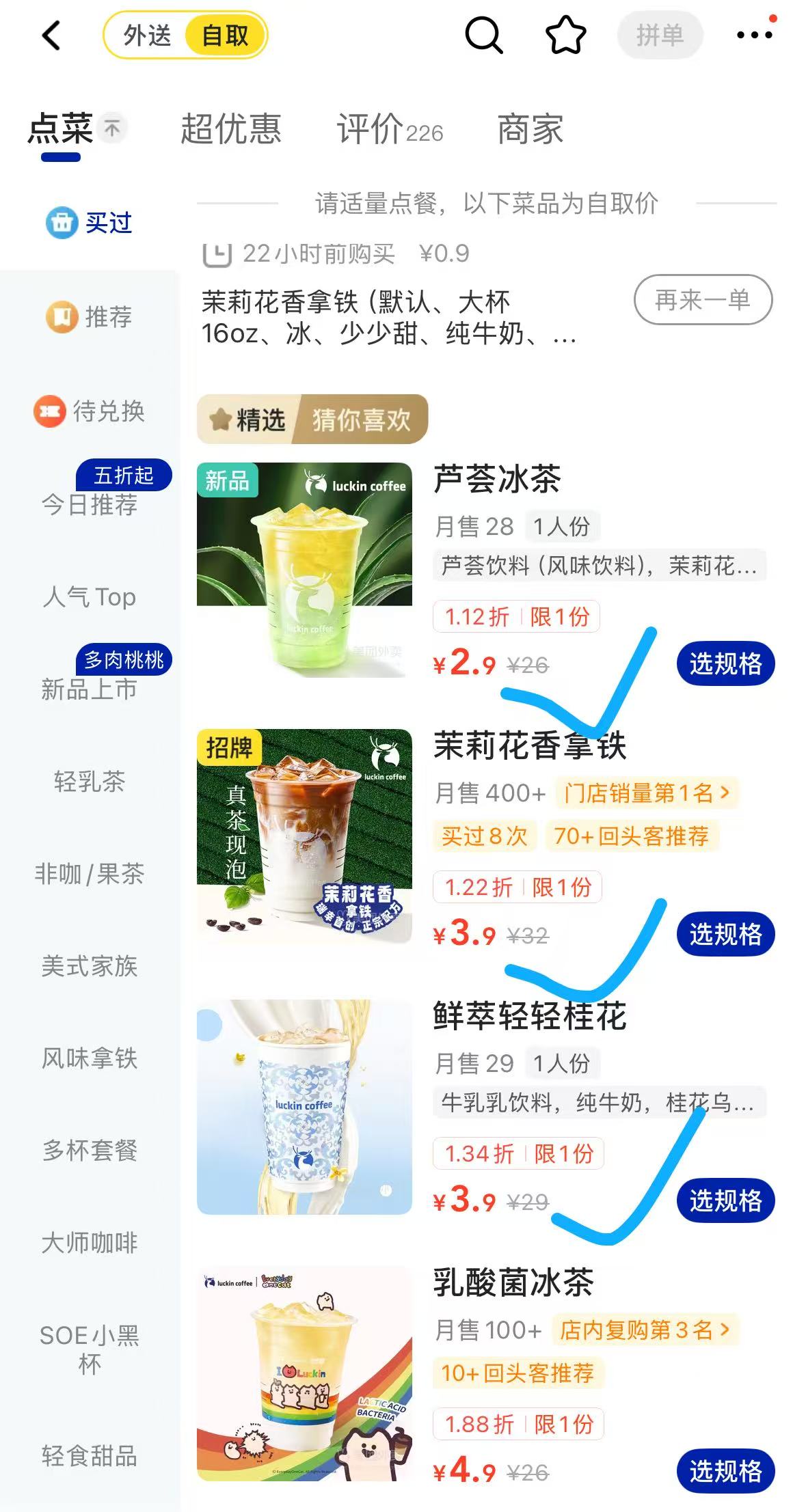806x1512 pixels.
Task: Select the 买过 sidebar icon
Action: click(x=61, y=221)
